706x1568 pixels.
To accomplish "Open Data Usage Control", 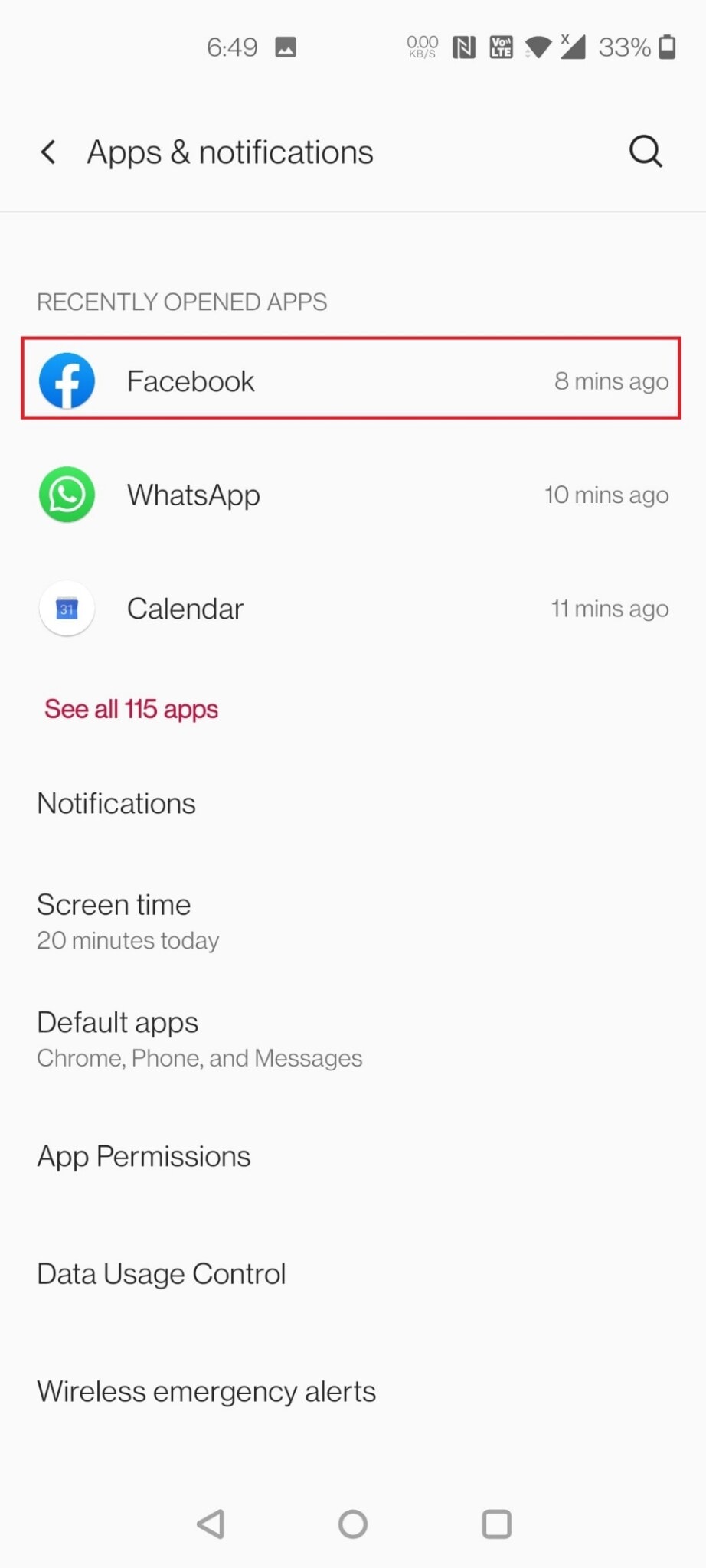I will 162,1274.
